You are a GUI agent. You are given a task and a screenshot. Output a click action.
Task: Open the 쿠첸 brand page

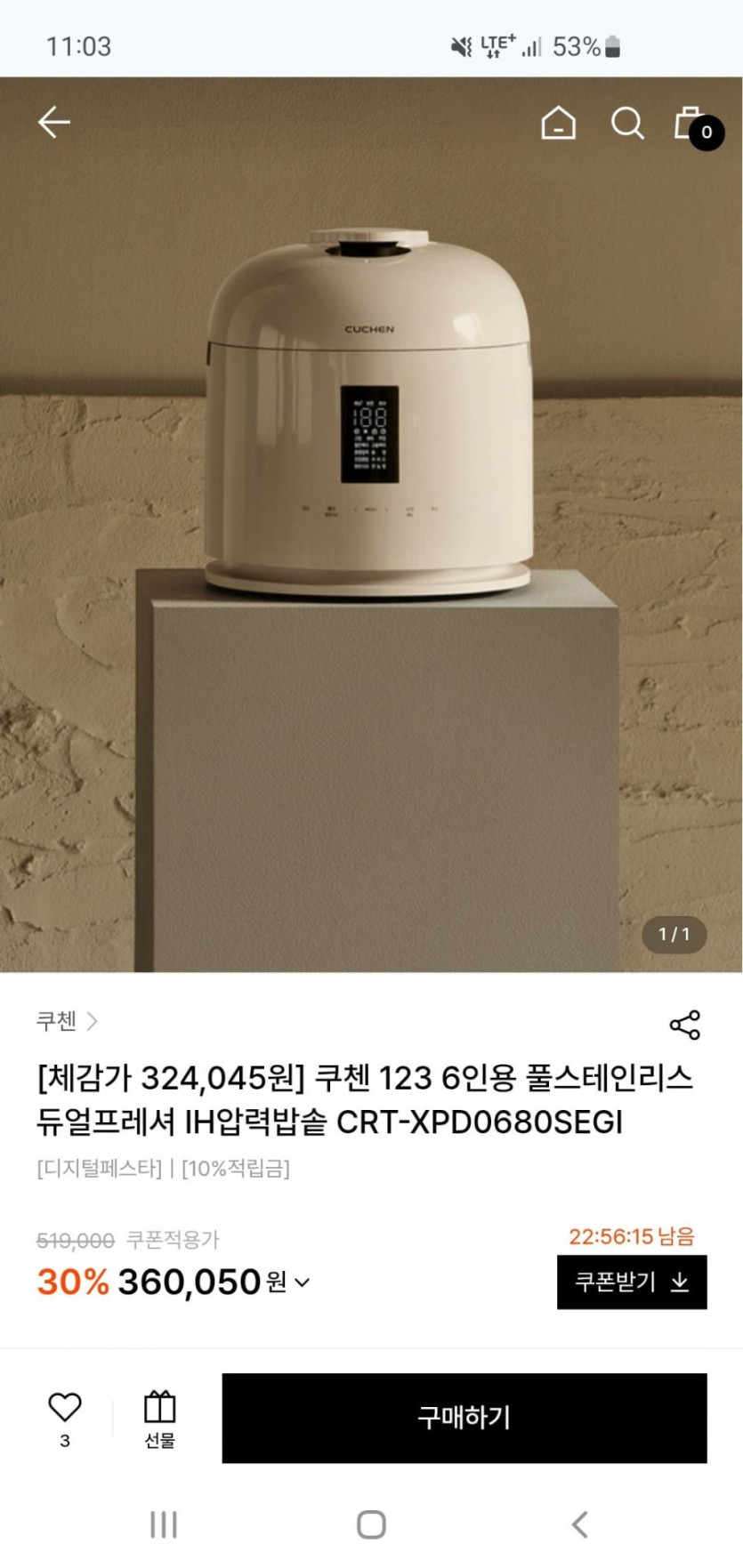[67, 1021]
